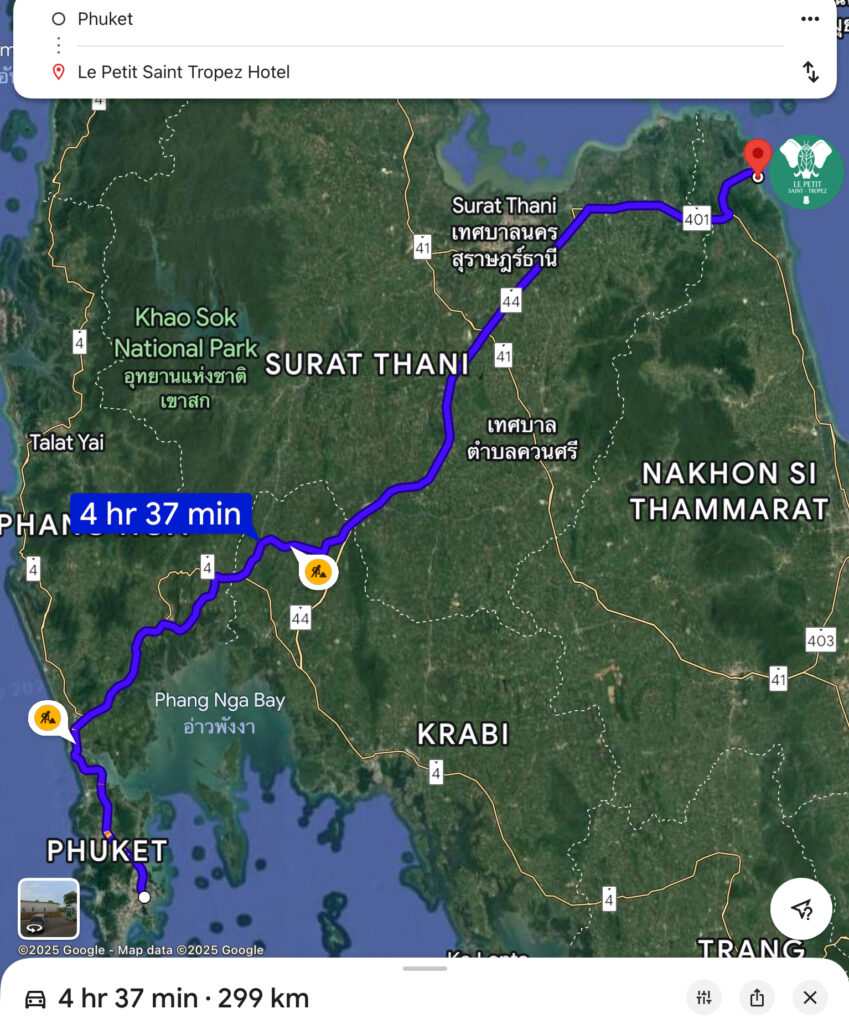Select the 4 hr 37 min route label
Screen dimensions: 849x1024
point(161,514)
